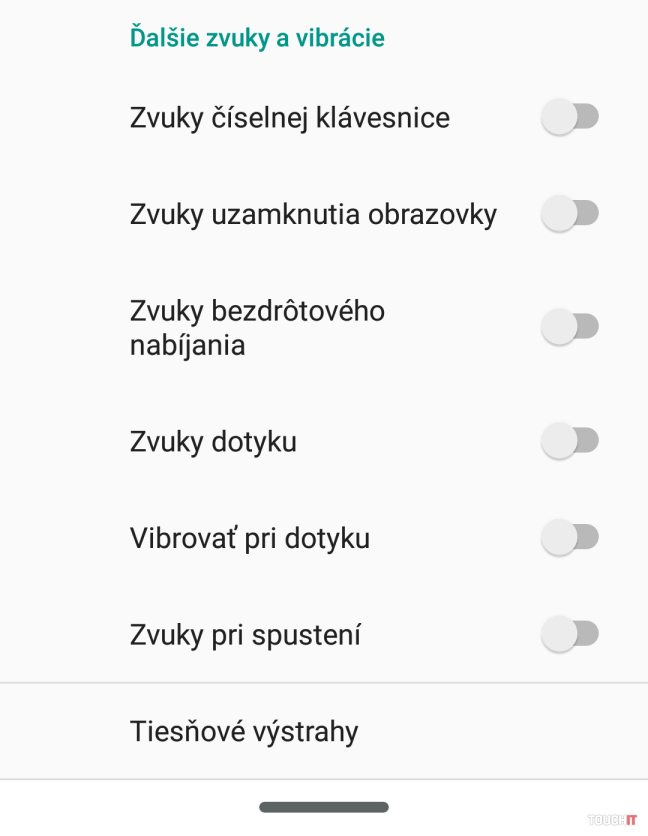This screenshot has height=836, width=648.
Task: Switch on Zvuky dotyku
Action: pyautogui.click(x=569, y=441)
